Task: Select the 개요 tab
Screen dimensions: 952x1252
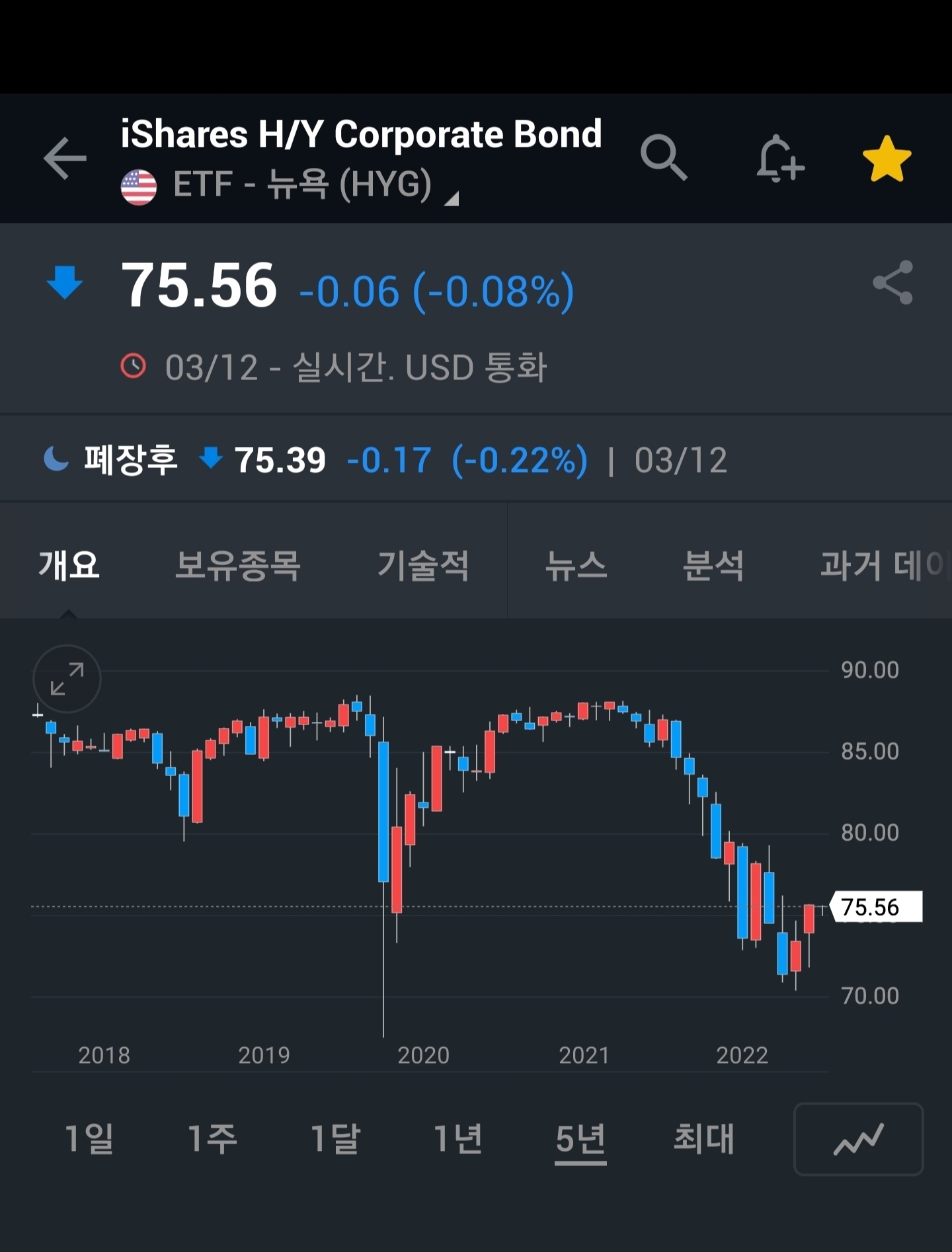Action: 69,565
